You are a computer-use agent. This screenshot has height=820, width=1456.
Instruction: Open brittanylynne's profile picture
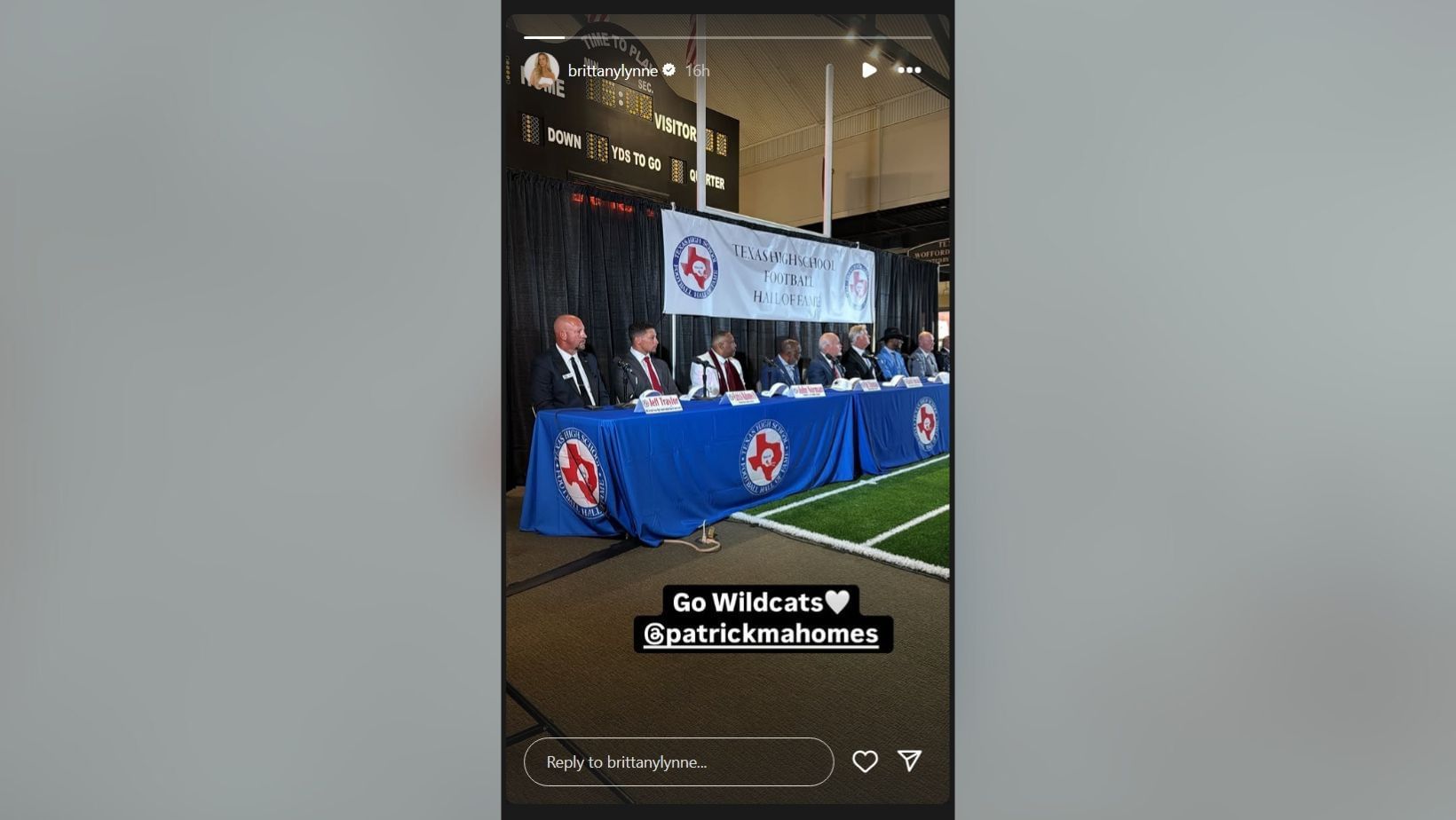click(542, 70)
